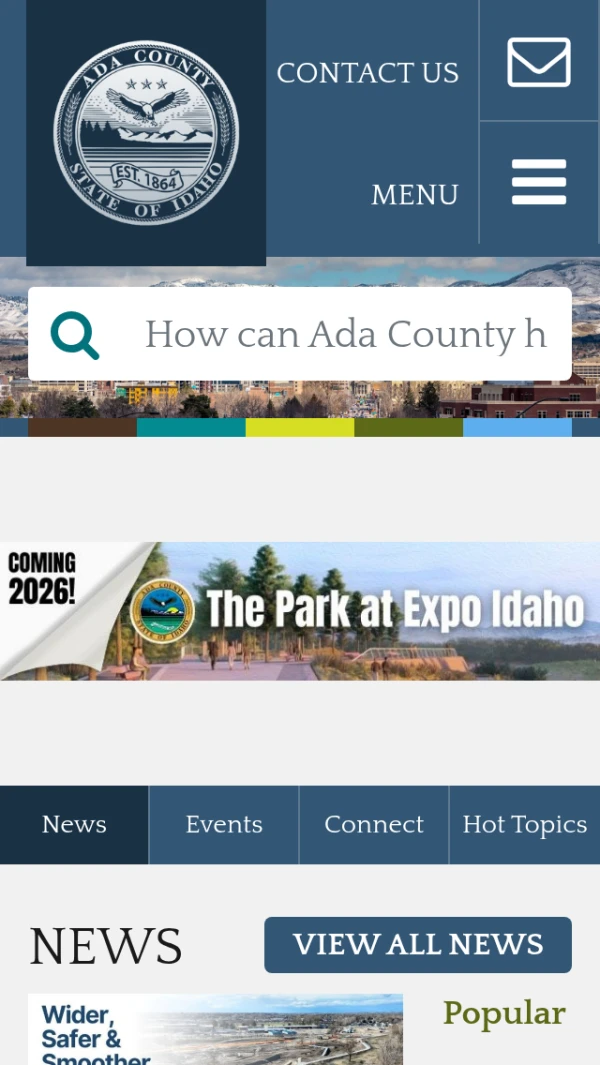Switch to the Hot Topics tab
The image size is (600, 1065).
click(x=525, y=825)
